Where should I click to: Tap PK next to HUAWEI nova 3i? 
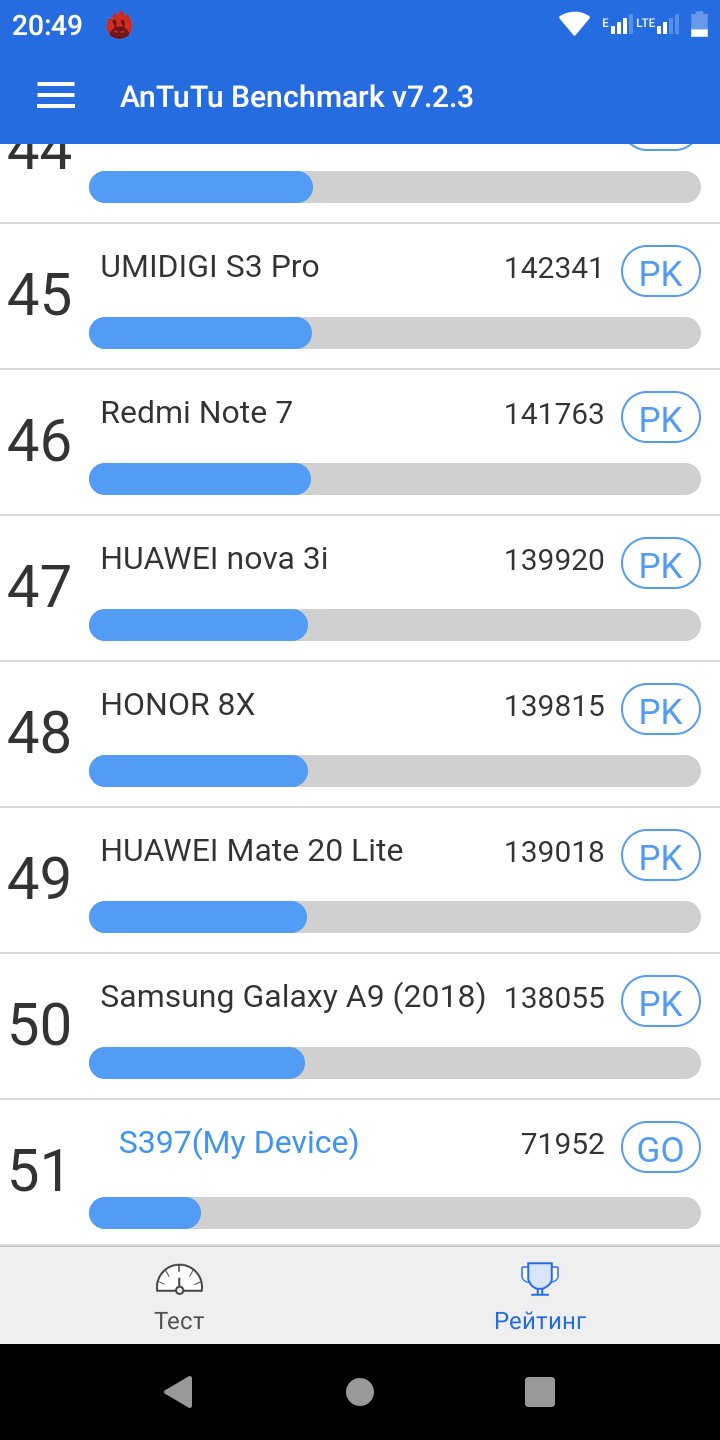click(661, 565)
